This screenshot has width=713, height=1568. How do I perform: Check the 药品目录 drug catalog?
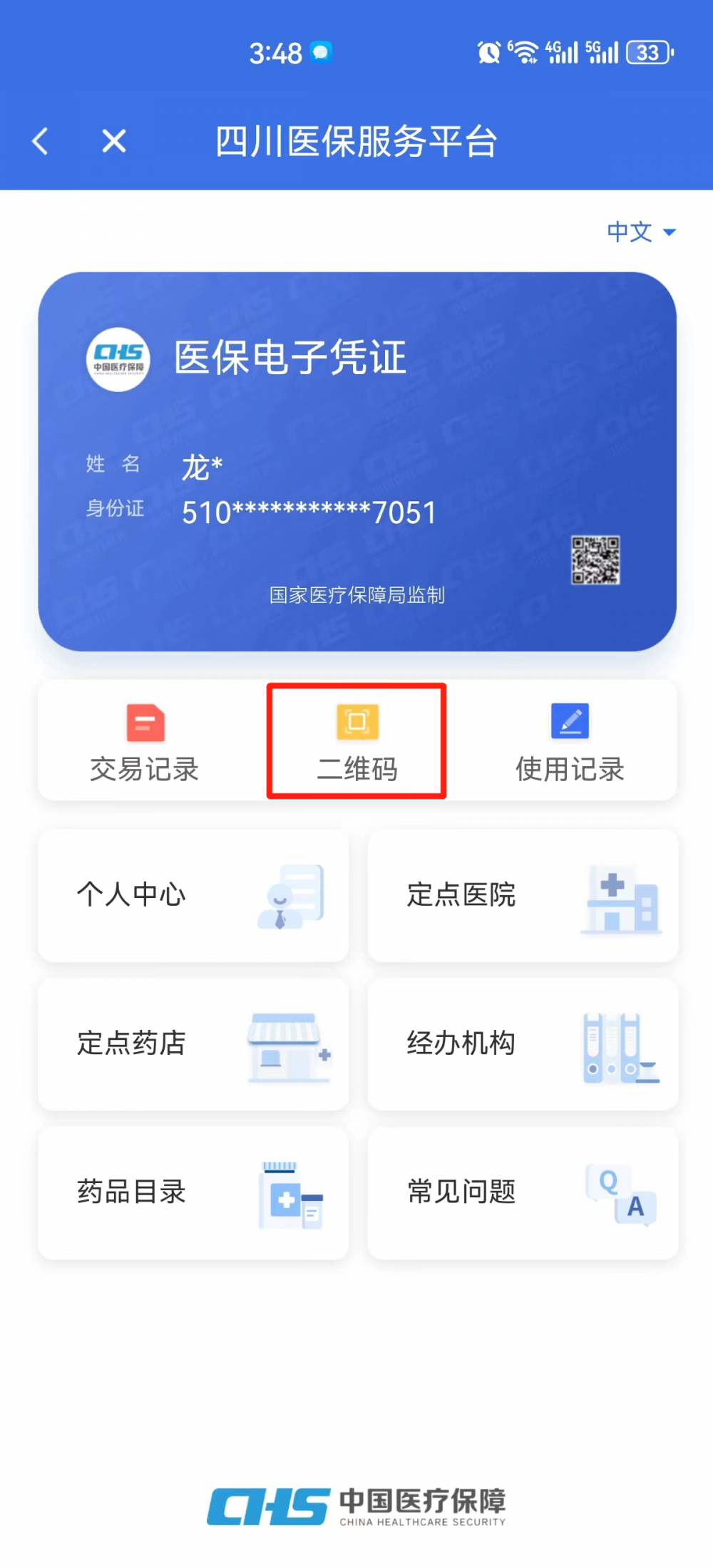pos(193,1192)
